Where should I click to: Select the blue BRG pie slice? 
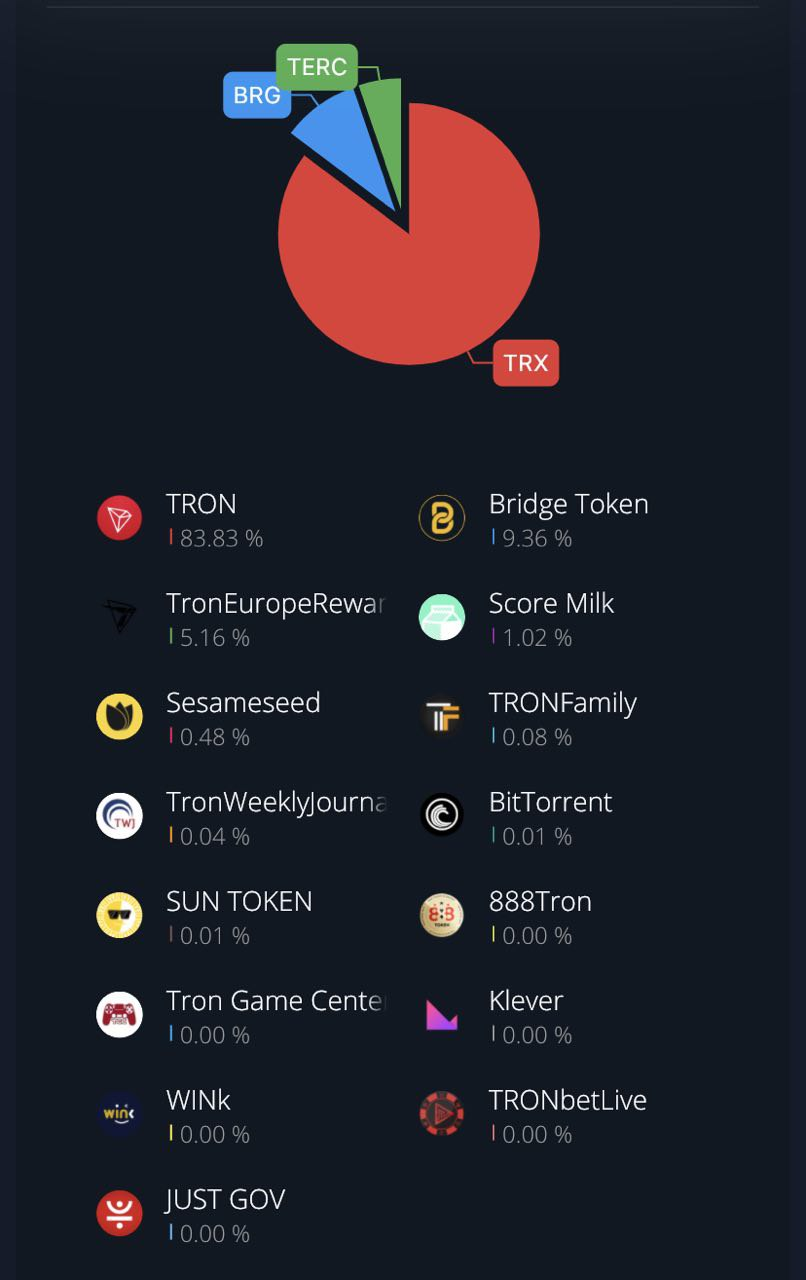point(343,141)
